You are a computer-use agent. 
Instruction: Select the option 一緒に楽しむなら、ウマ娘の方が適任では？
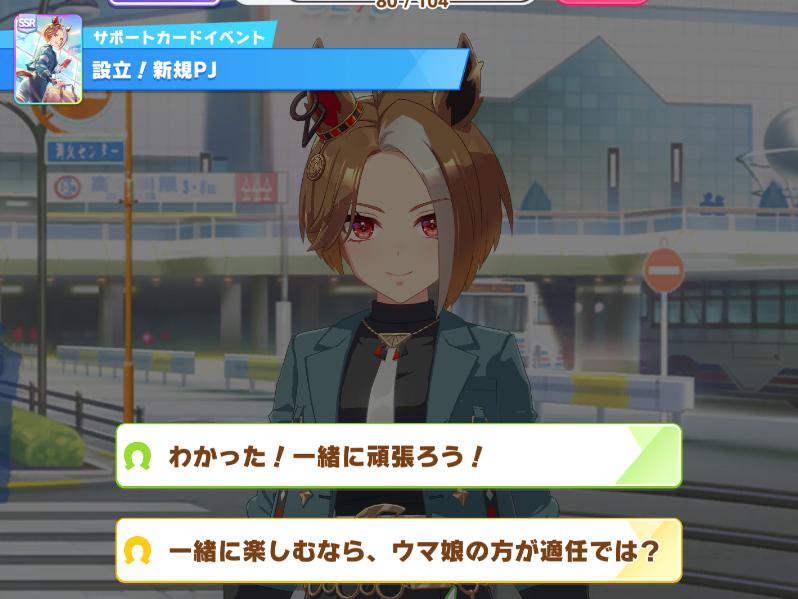coord(398,550)
